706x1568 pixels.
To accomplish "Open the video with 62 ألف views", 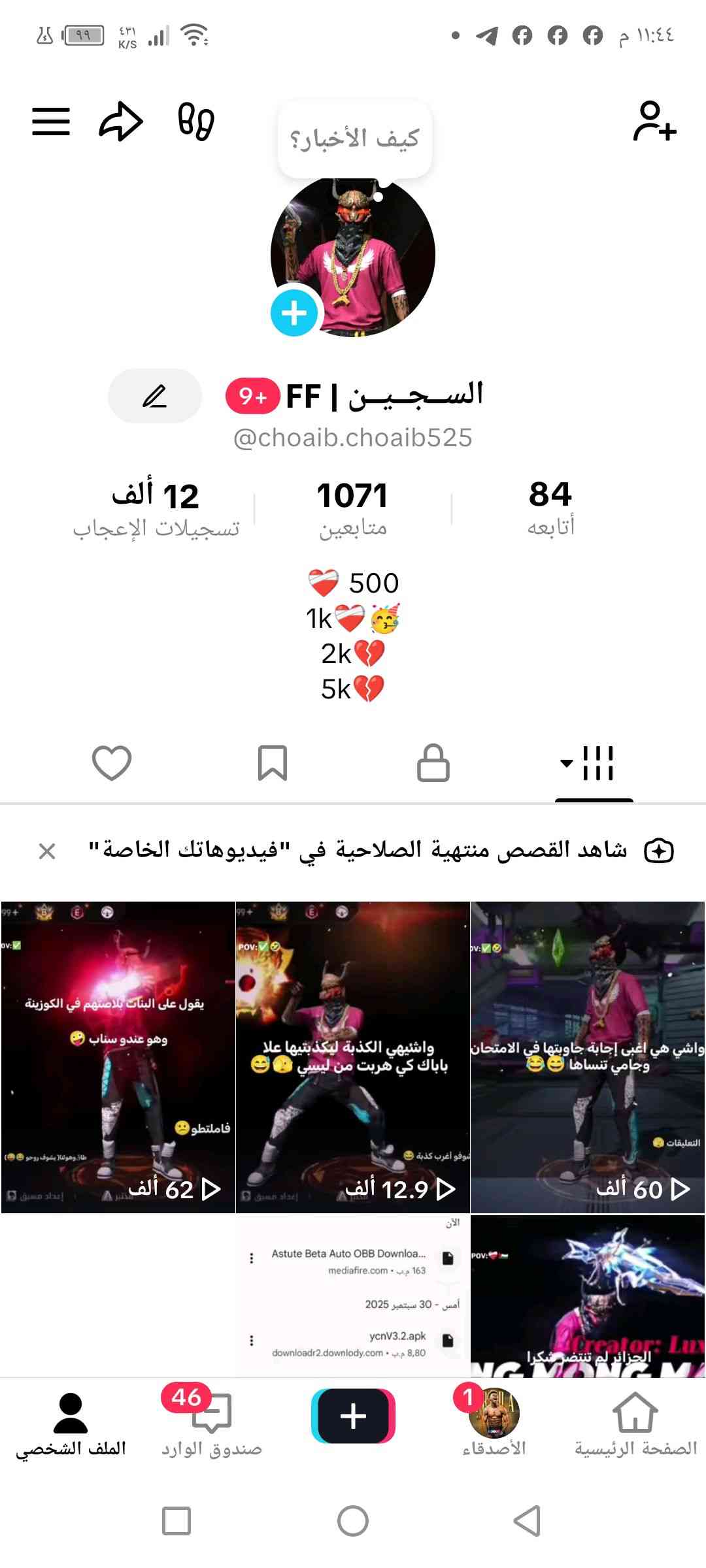I will 118,1057.
